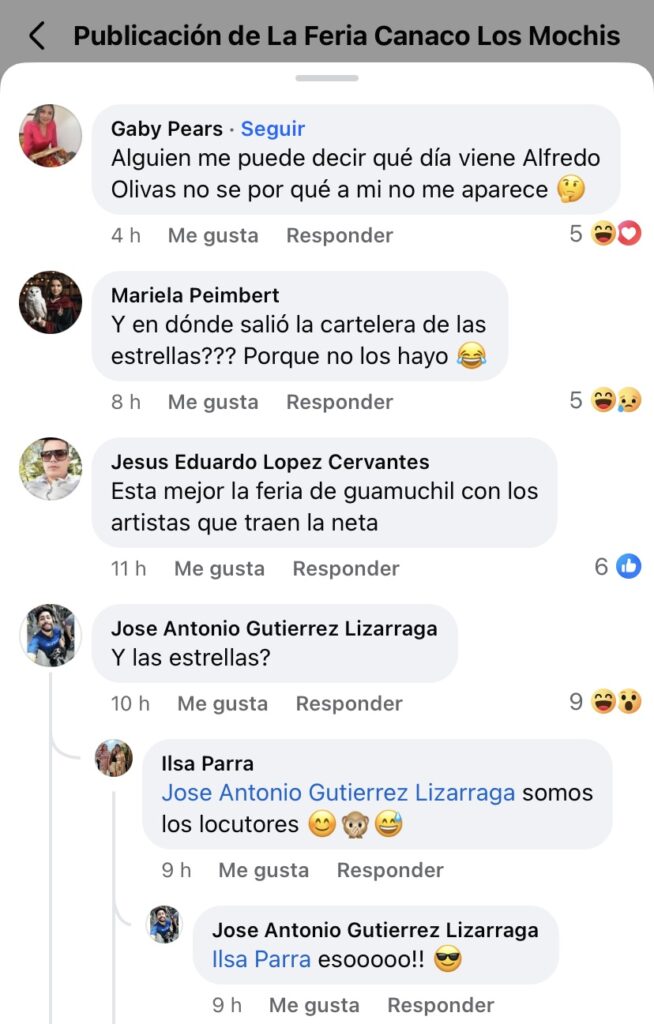
Task: Reply to Mariela Peimbert's comment
Action: 339,402
